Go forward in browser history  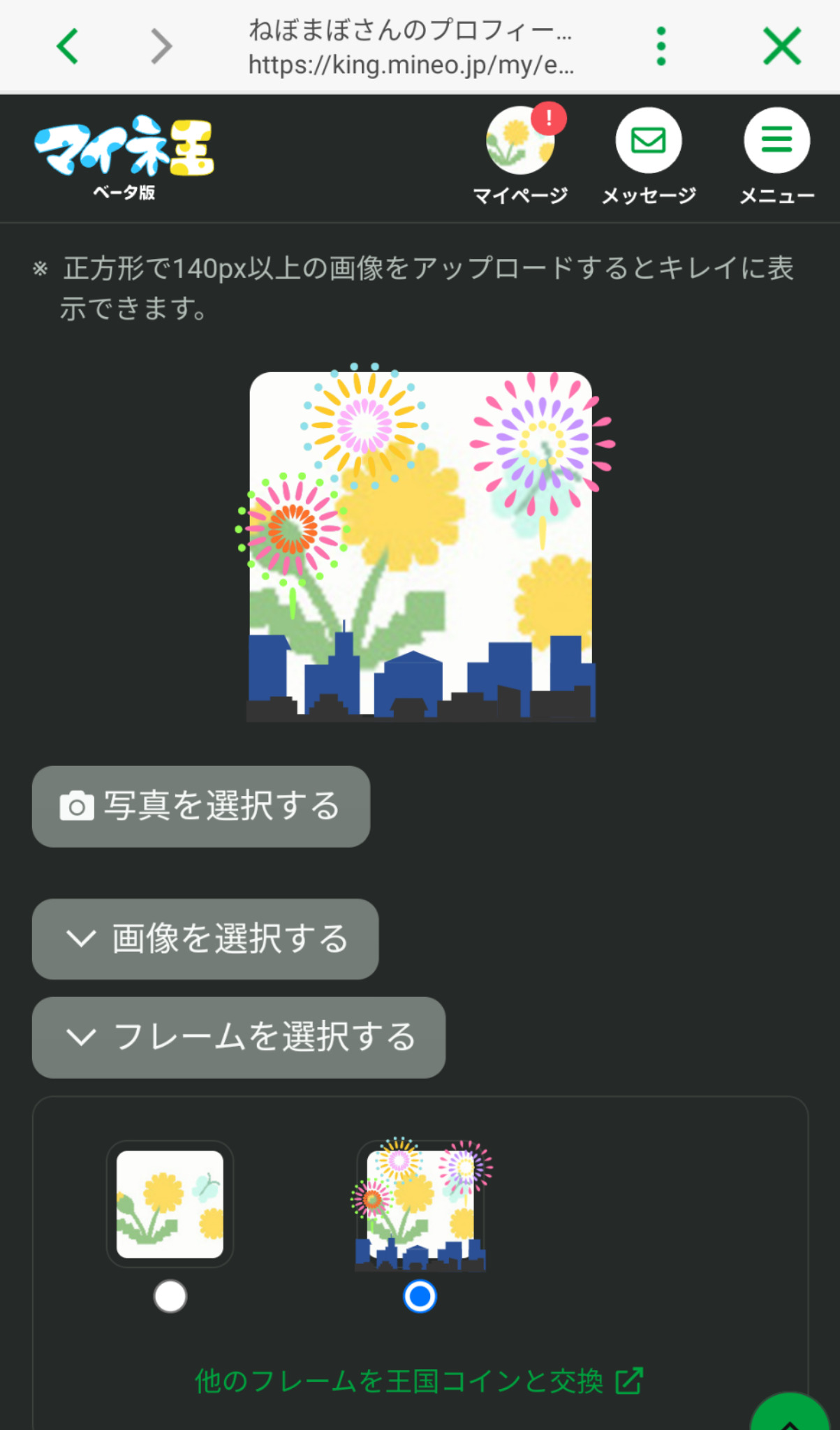tap(161, 47)
